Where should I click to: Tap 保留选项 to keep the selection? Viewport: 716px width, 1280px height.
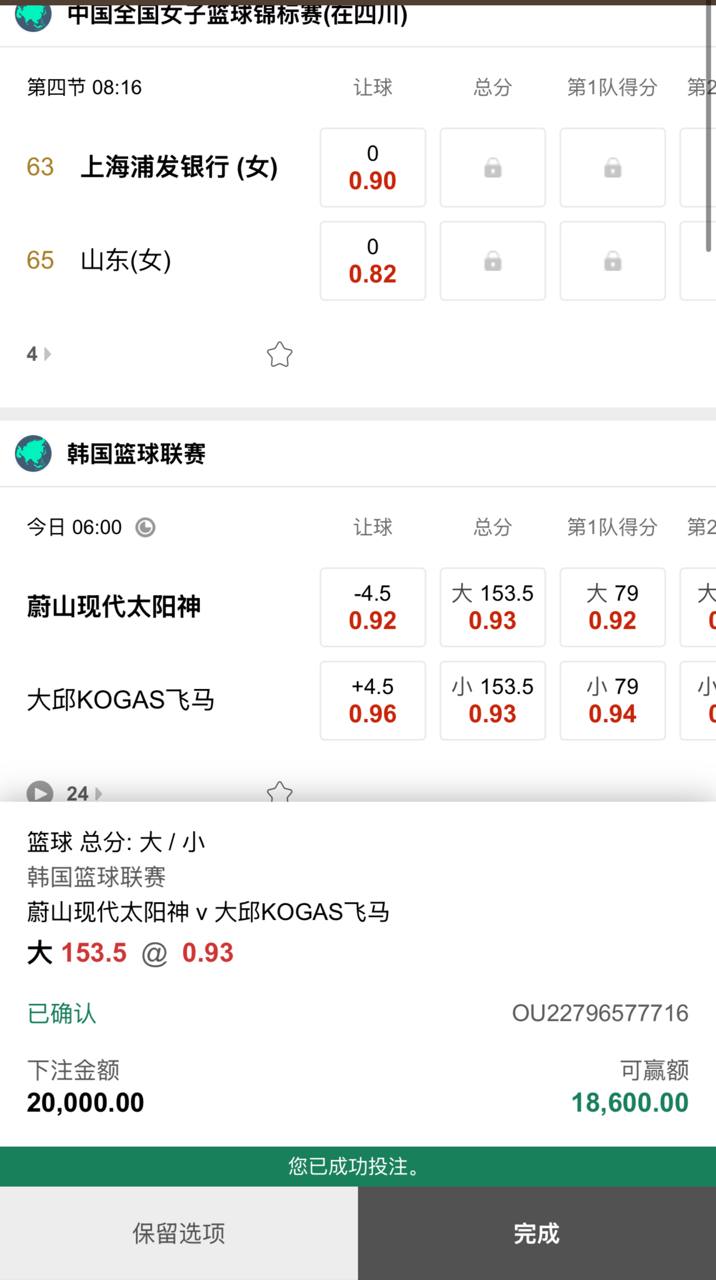pos(179,1233)
